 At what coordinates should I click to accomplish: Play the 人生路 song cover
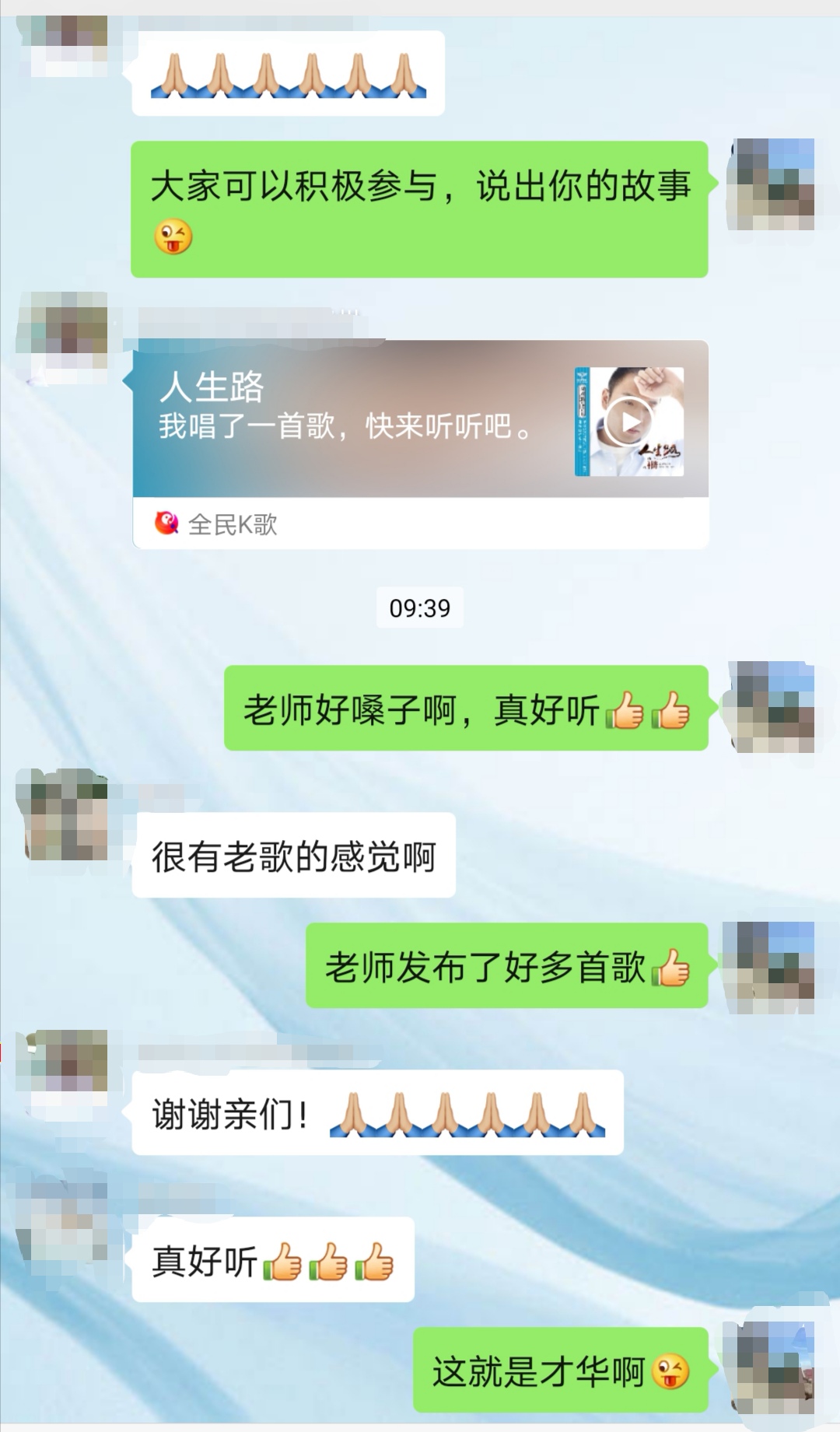click(x=628, y=422)
